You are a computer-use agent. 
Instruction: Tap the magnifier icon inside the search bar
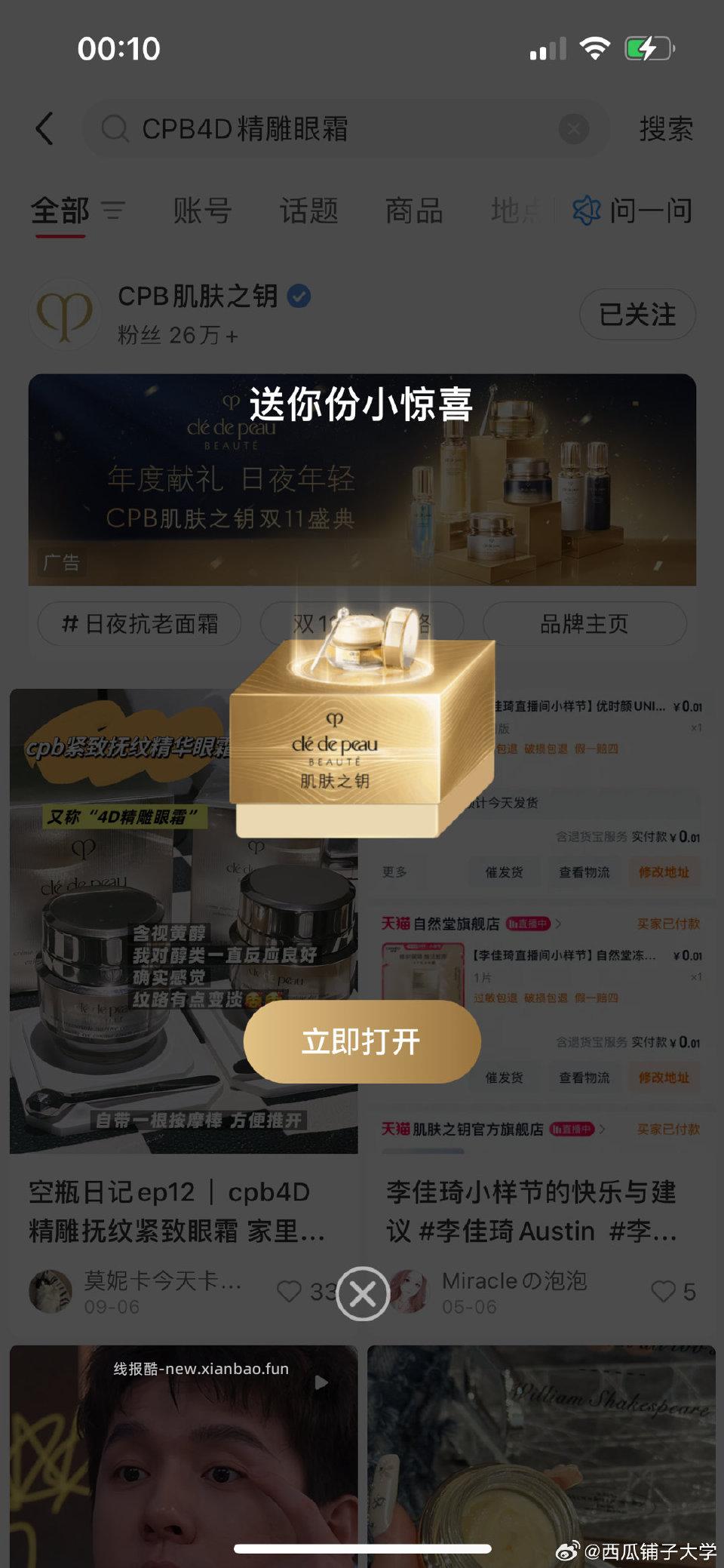point(114,128)
